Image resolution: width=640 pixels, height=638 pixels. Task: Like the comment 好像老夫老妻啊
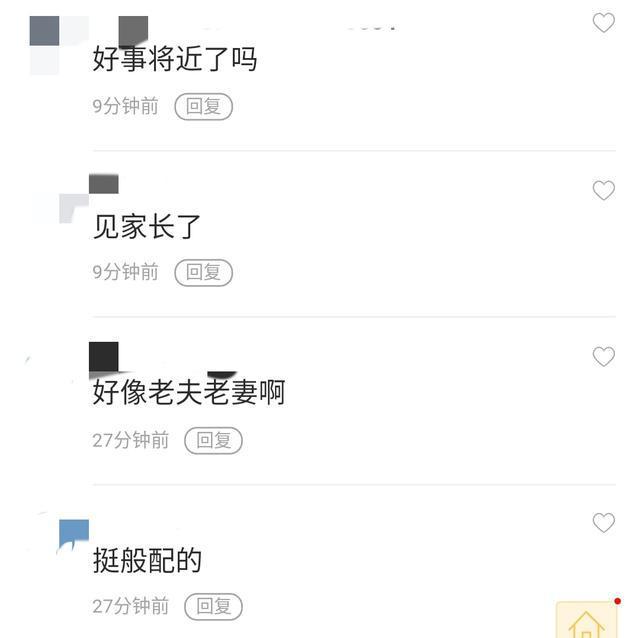604,356
